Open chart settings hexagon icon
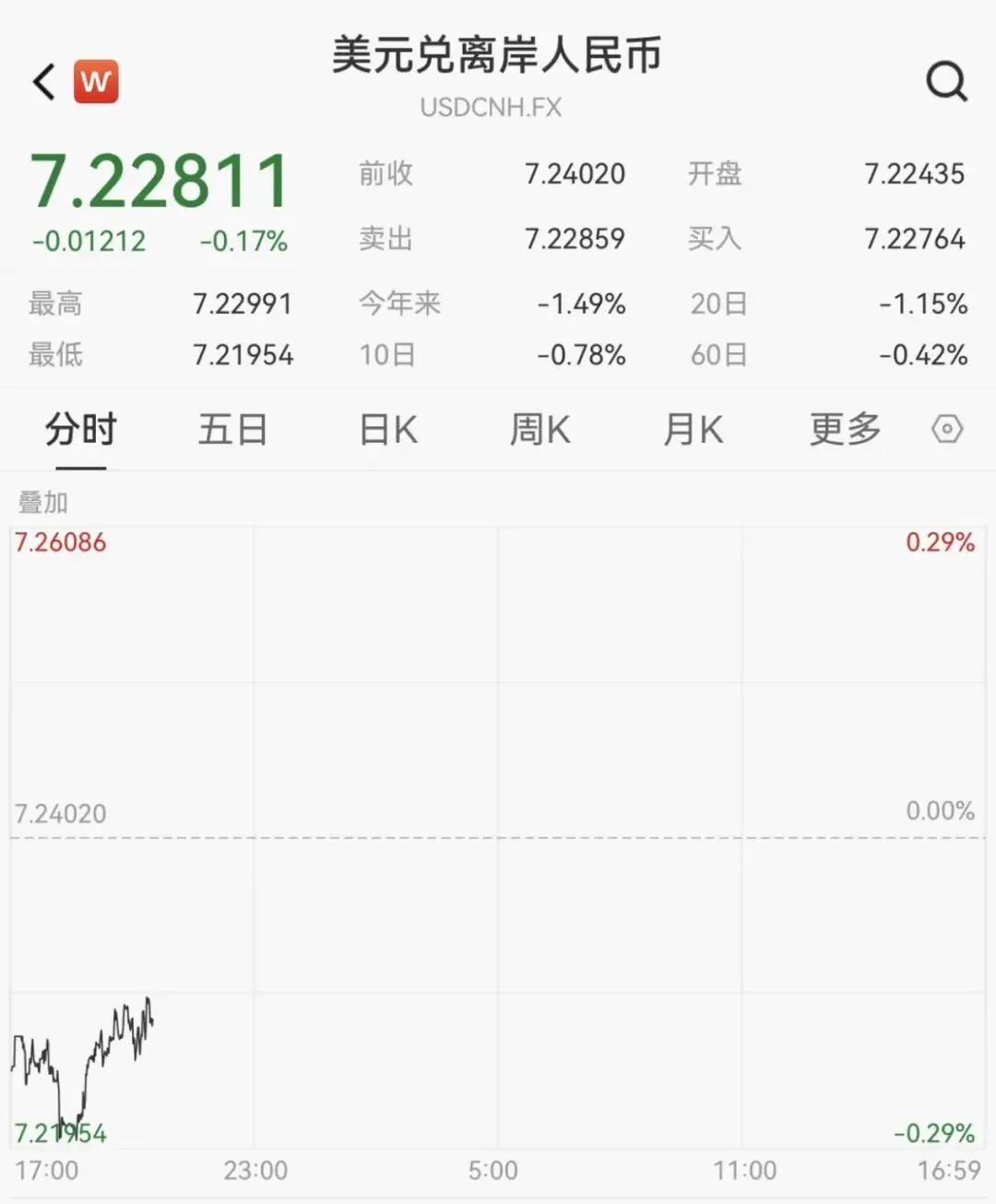 947,429
